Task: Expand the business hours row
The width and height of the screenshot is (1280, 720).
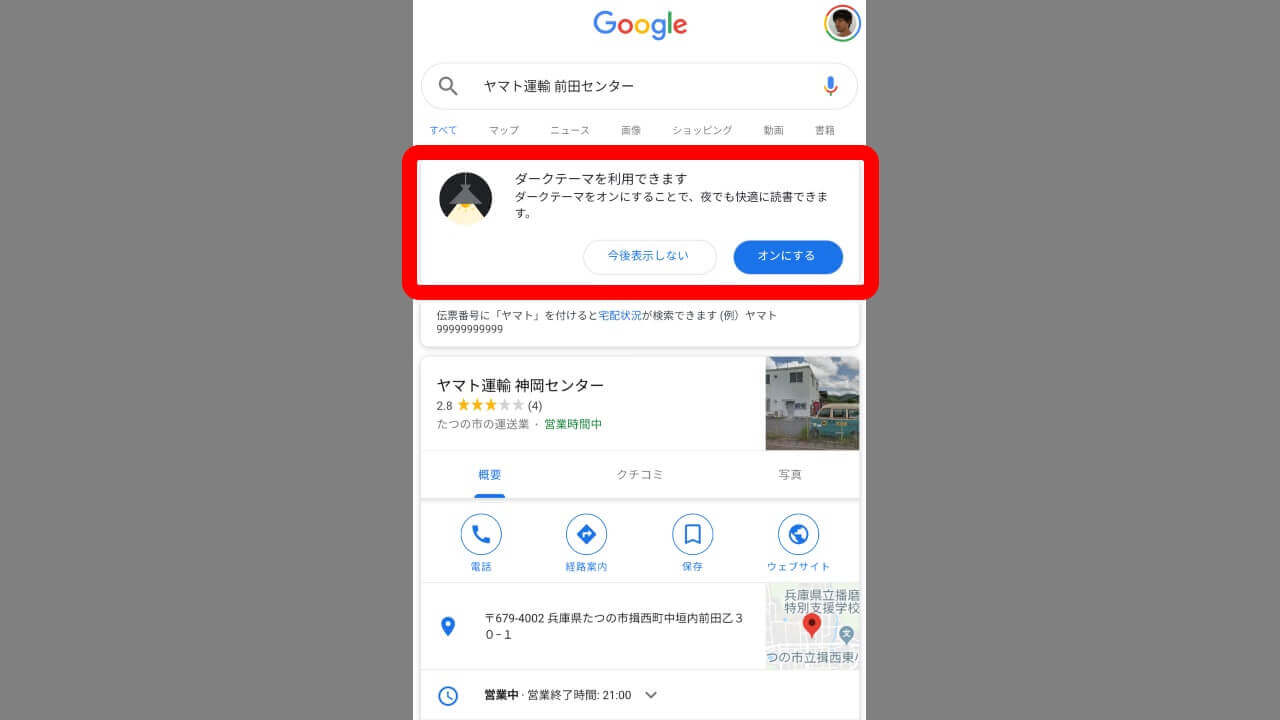Action: coord(651,695)
